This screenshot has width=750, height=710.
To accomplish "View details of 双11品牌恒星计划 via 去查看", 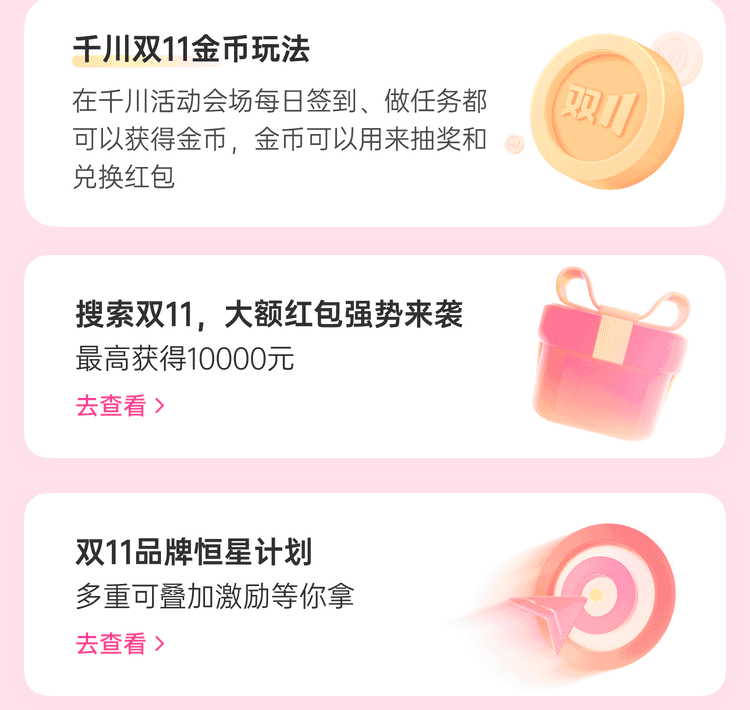I will coord(120,643).
